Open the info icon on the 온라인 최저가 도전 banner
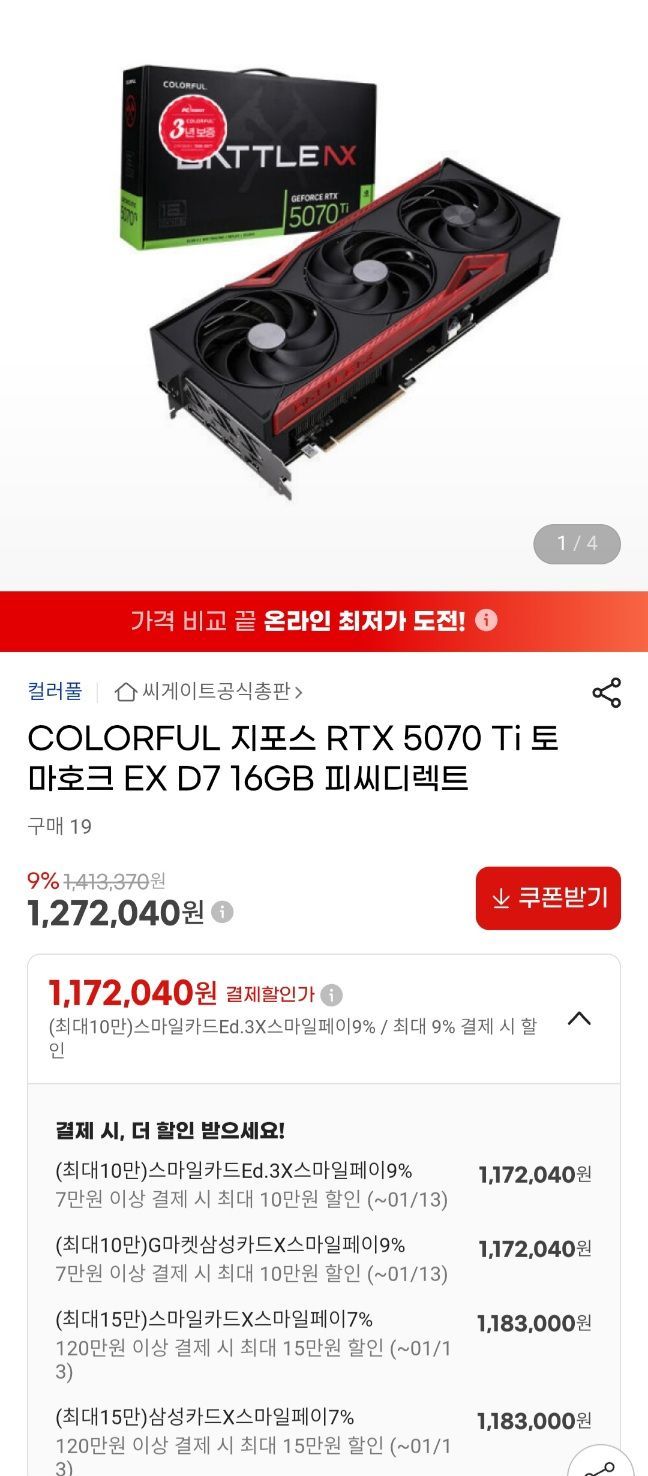Screen dimensions: 648x1476 click(x=486, y=621)
